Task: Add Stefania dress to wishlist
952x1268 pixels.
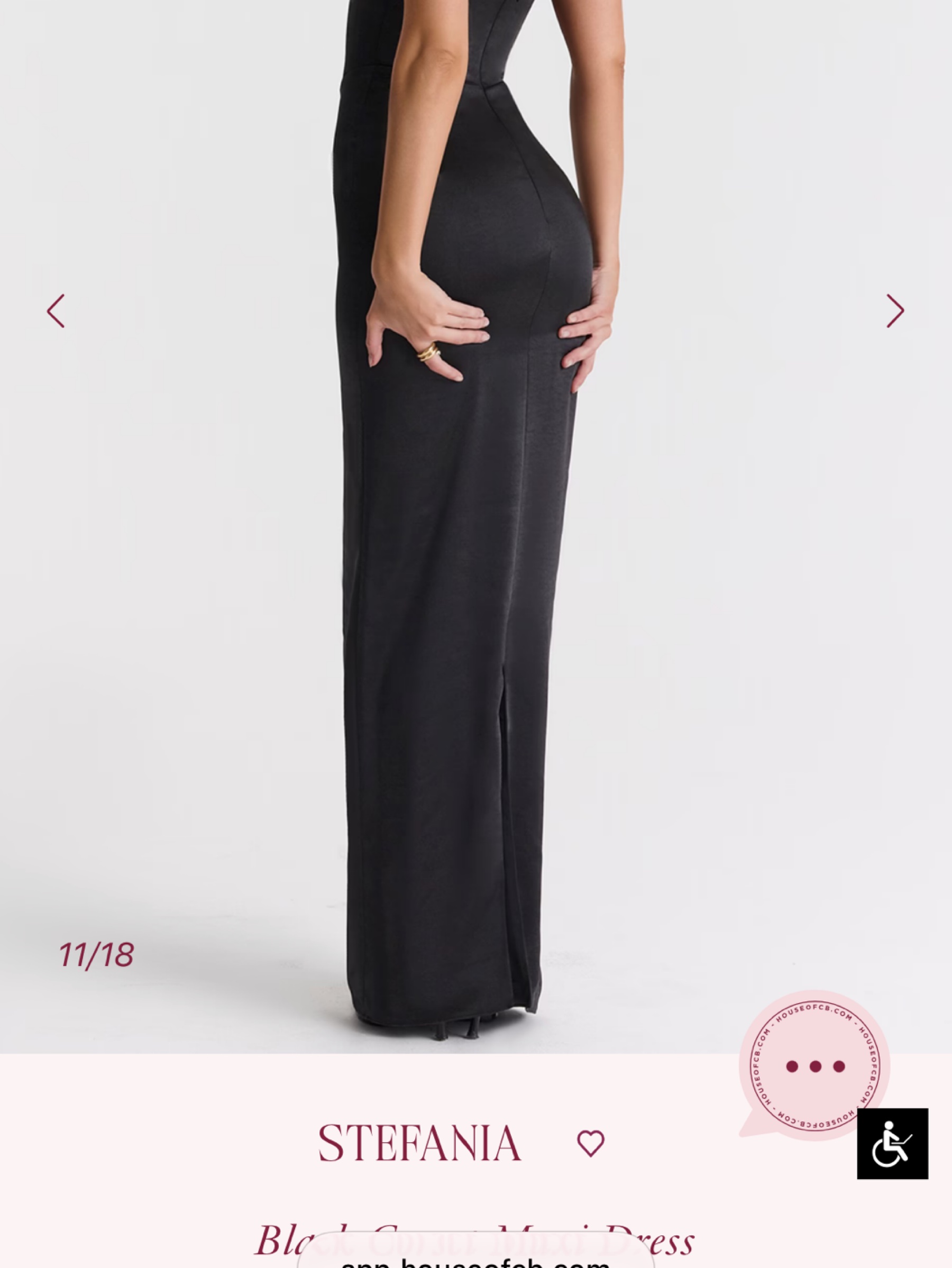Action: click(x=590, y=1144)
